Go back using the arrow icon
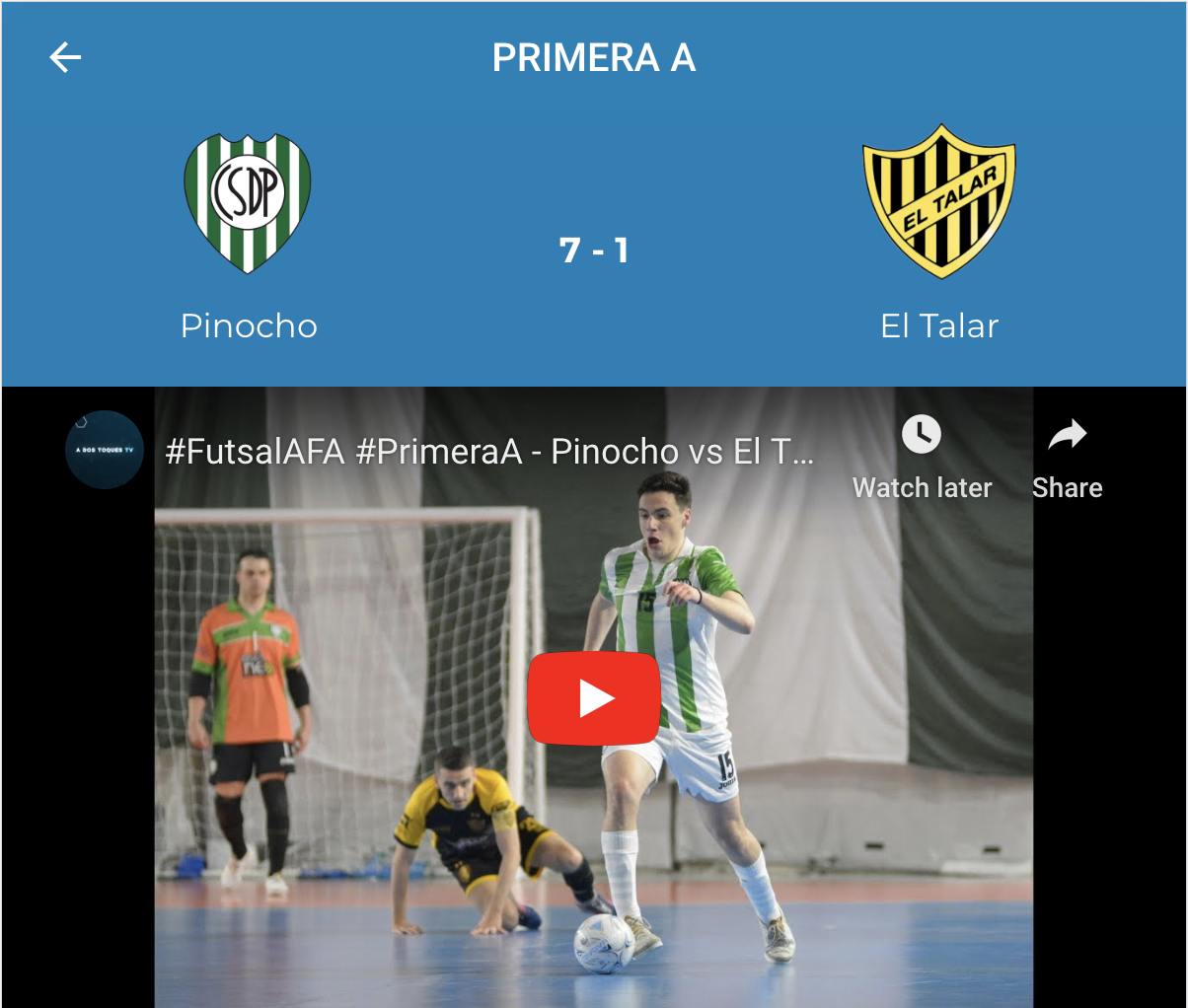Viewport: 1188px width, 1008px height. click(x=65, y=58)
